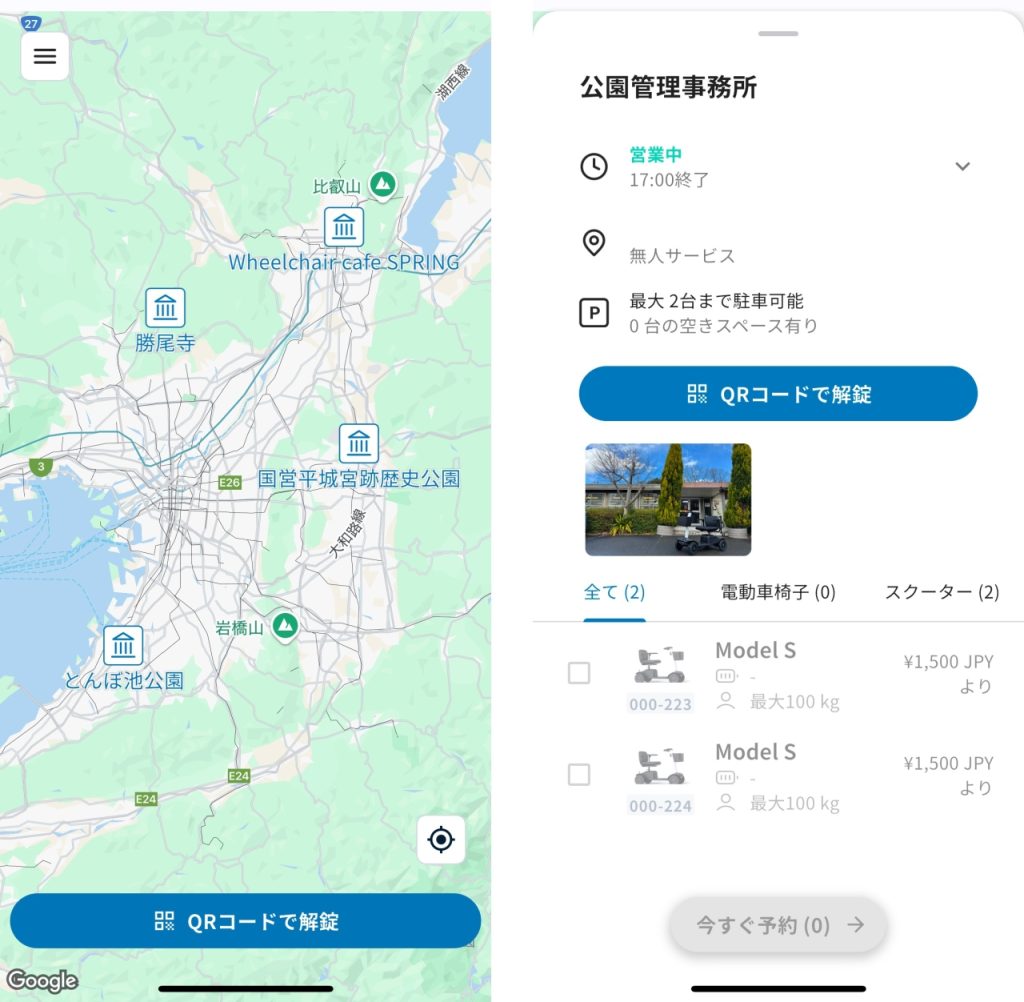1024x1002 pixels.
Task: Open the 国営平城宮跡歴史公園 marker
Action: (x=358, y=443)
